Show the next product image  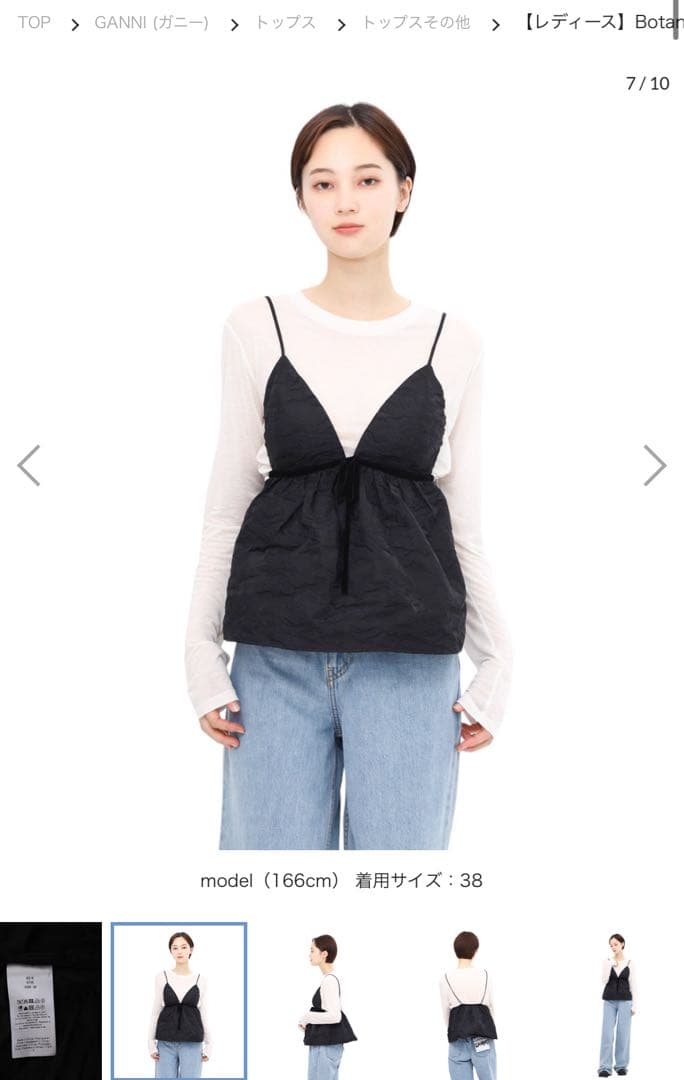tap(654, 466)
